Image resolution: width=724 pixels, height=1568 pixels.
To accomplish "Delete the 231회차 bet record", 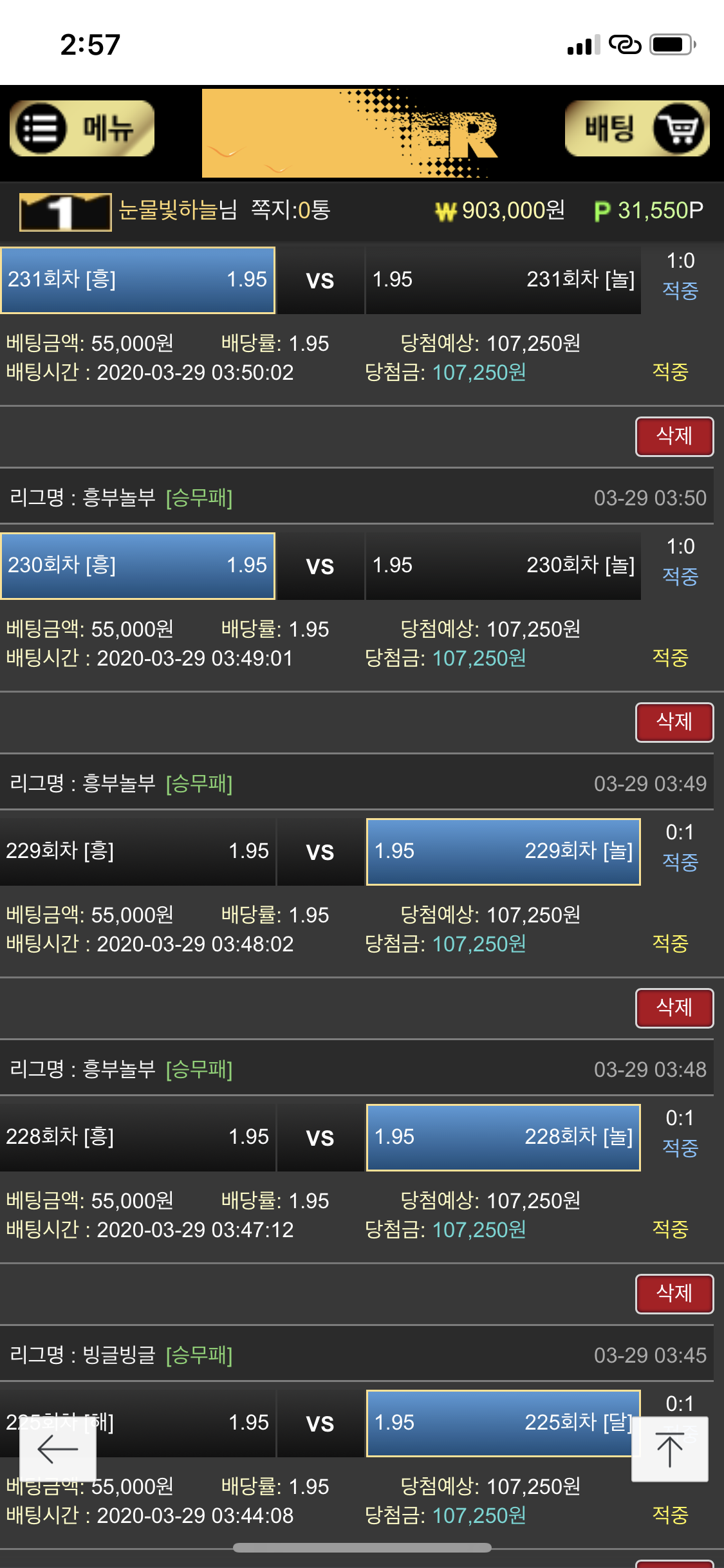I will pos(674,436).
